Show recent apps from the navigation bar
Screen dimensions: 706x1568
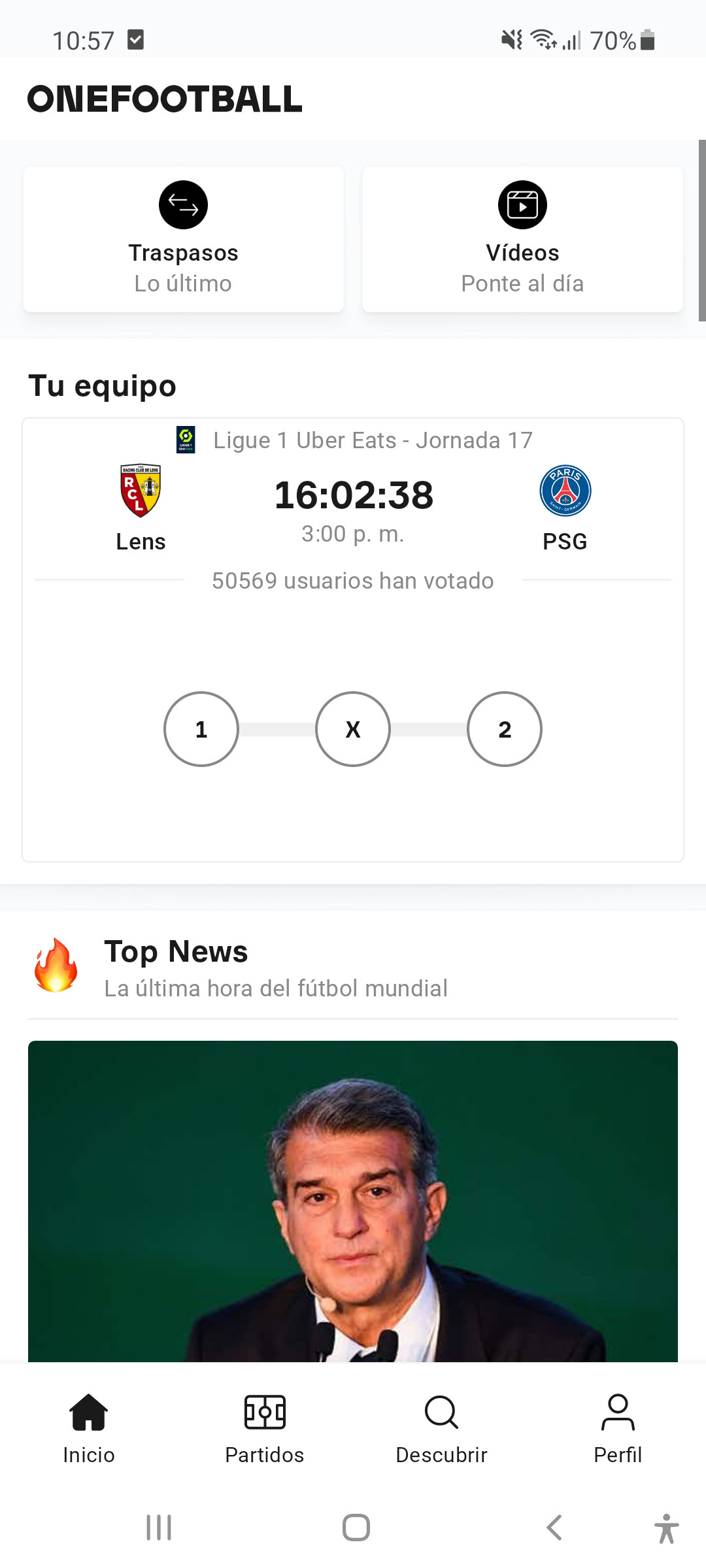(x=159, y=1527)
